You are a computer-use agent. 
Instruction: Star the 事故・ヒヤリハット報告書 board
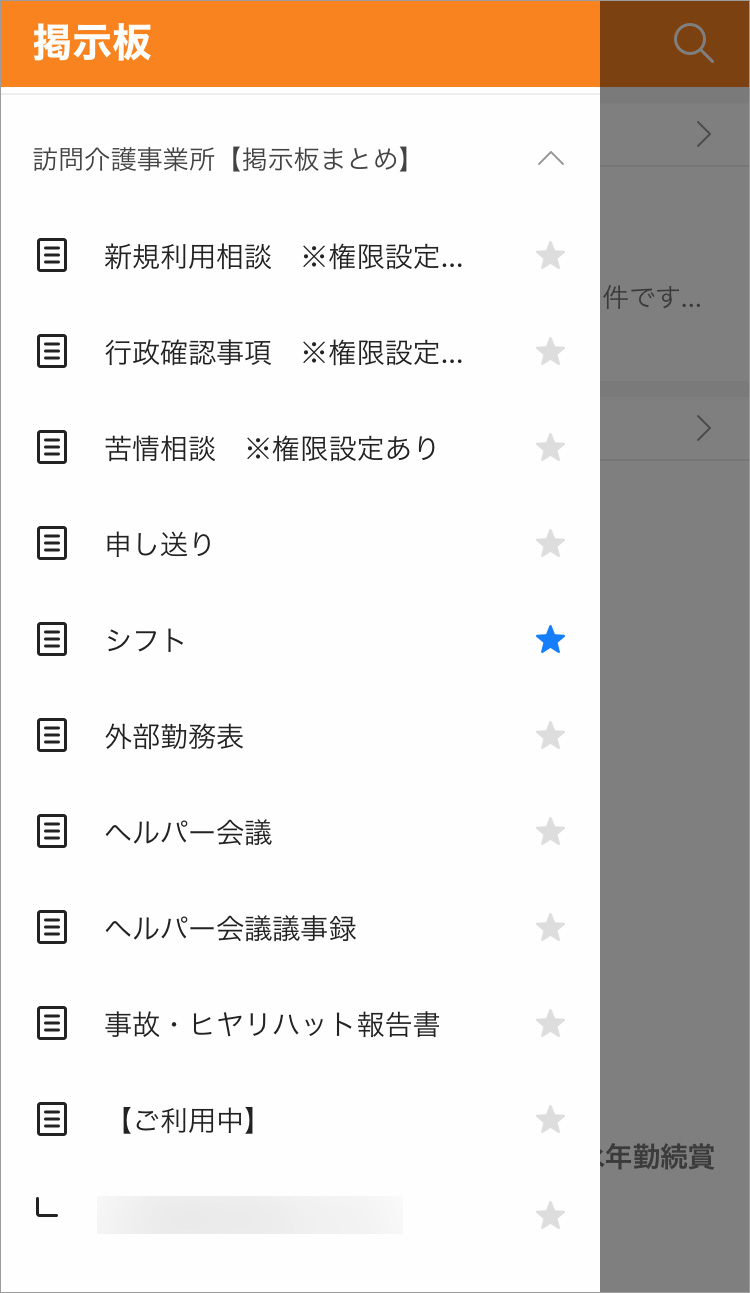coord(551,1024)
